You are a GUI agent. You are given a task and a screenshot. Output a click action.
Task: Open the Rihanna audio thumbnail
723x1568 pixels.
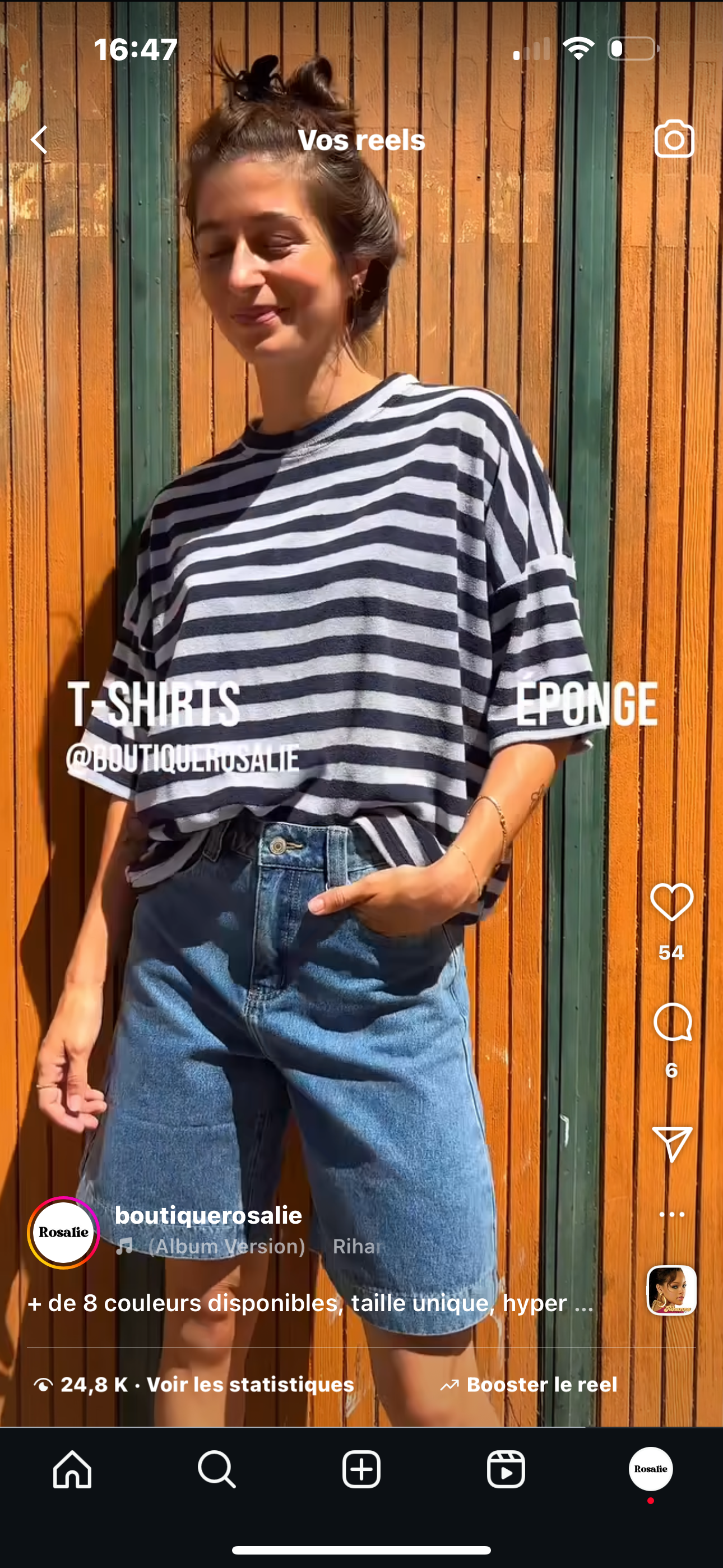pyautogui.click(x=671, y=1290)
